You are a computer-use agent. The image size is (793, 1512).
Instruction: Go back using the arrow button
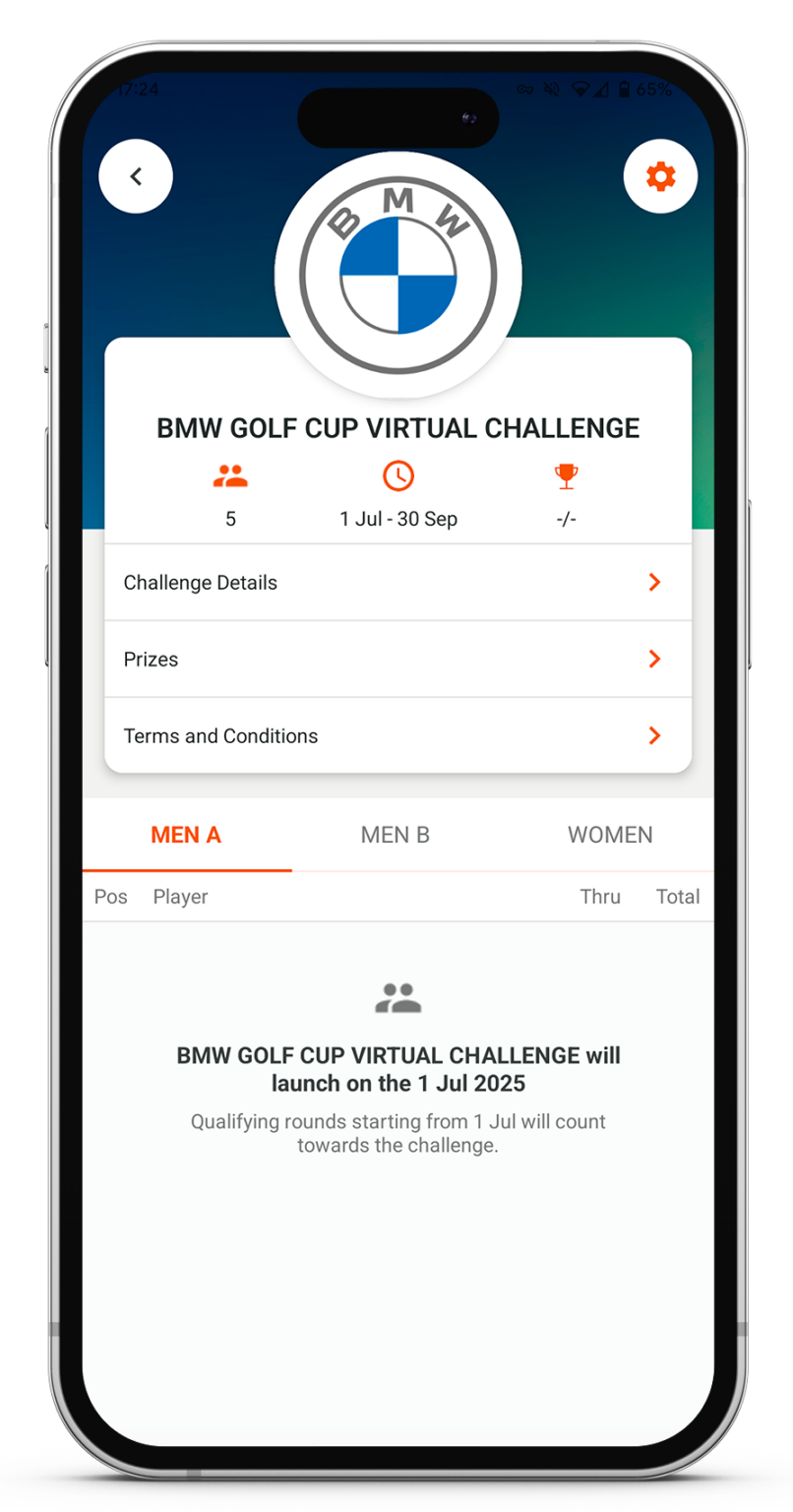point(136,177)
